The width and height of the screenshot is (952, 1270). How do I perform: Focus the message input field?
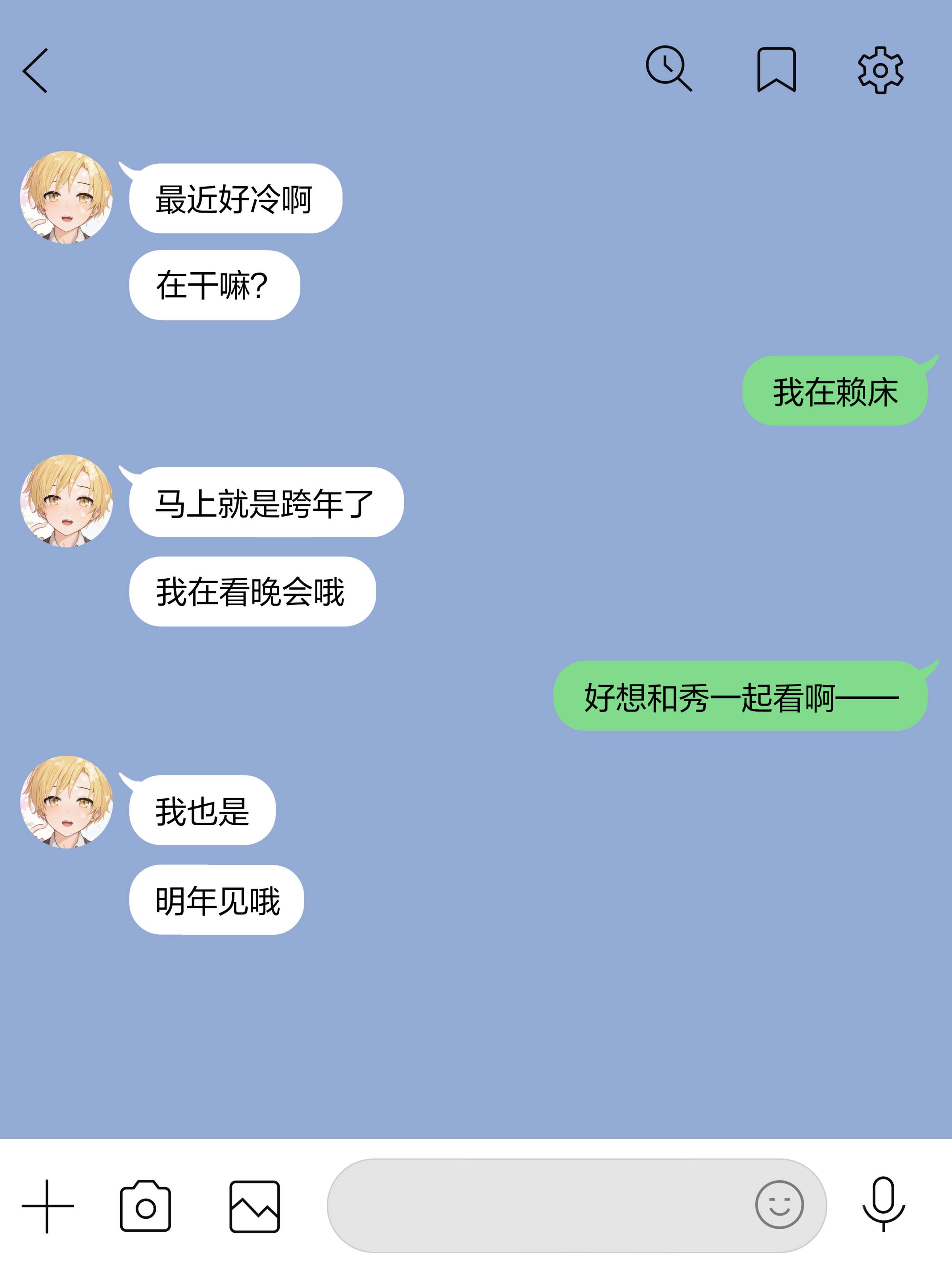534,1205
